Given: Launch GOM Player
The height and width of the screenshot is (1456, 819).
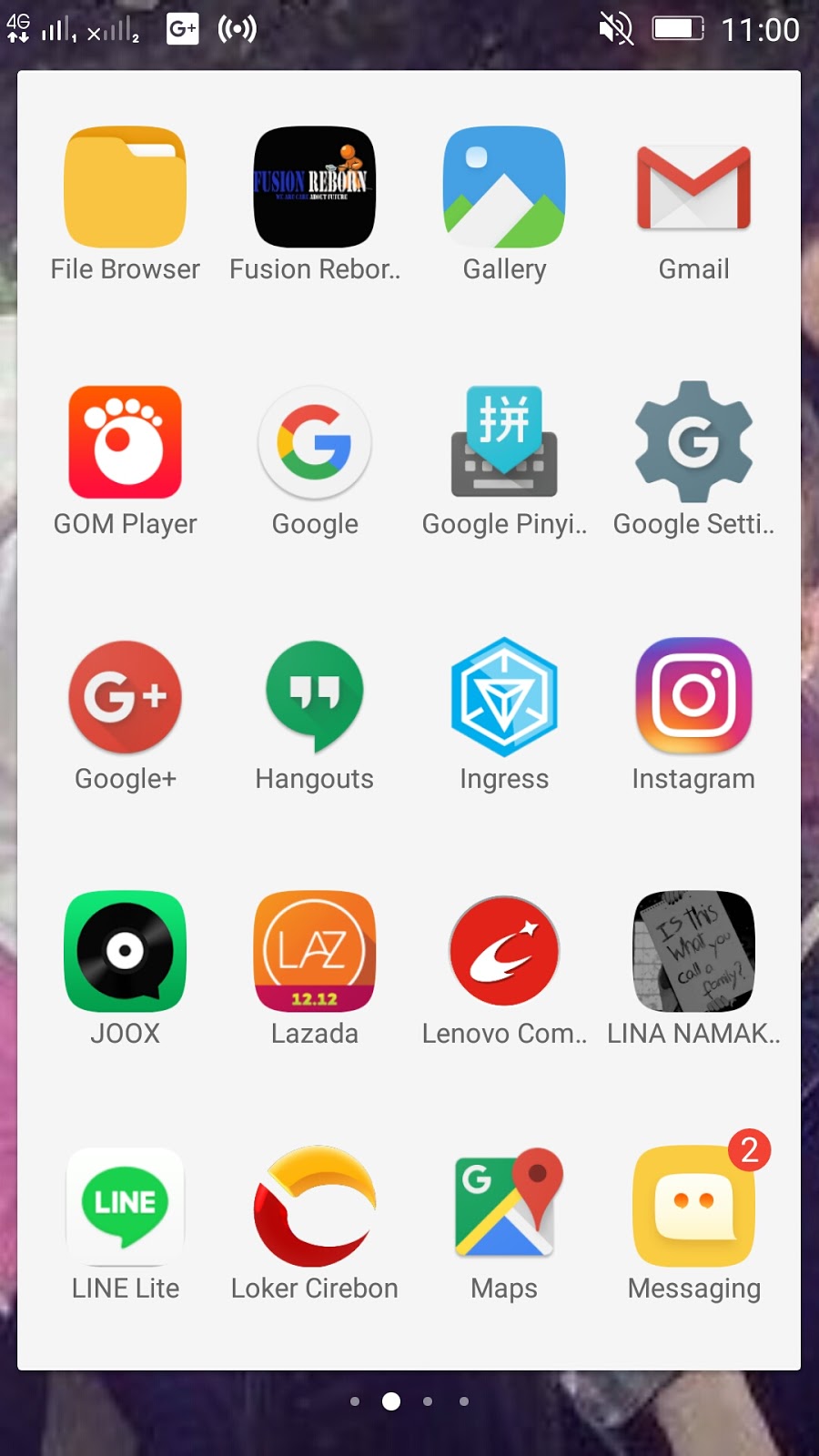Looking at the screenshot, I should (x=126, y=442).
